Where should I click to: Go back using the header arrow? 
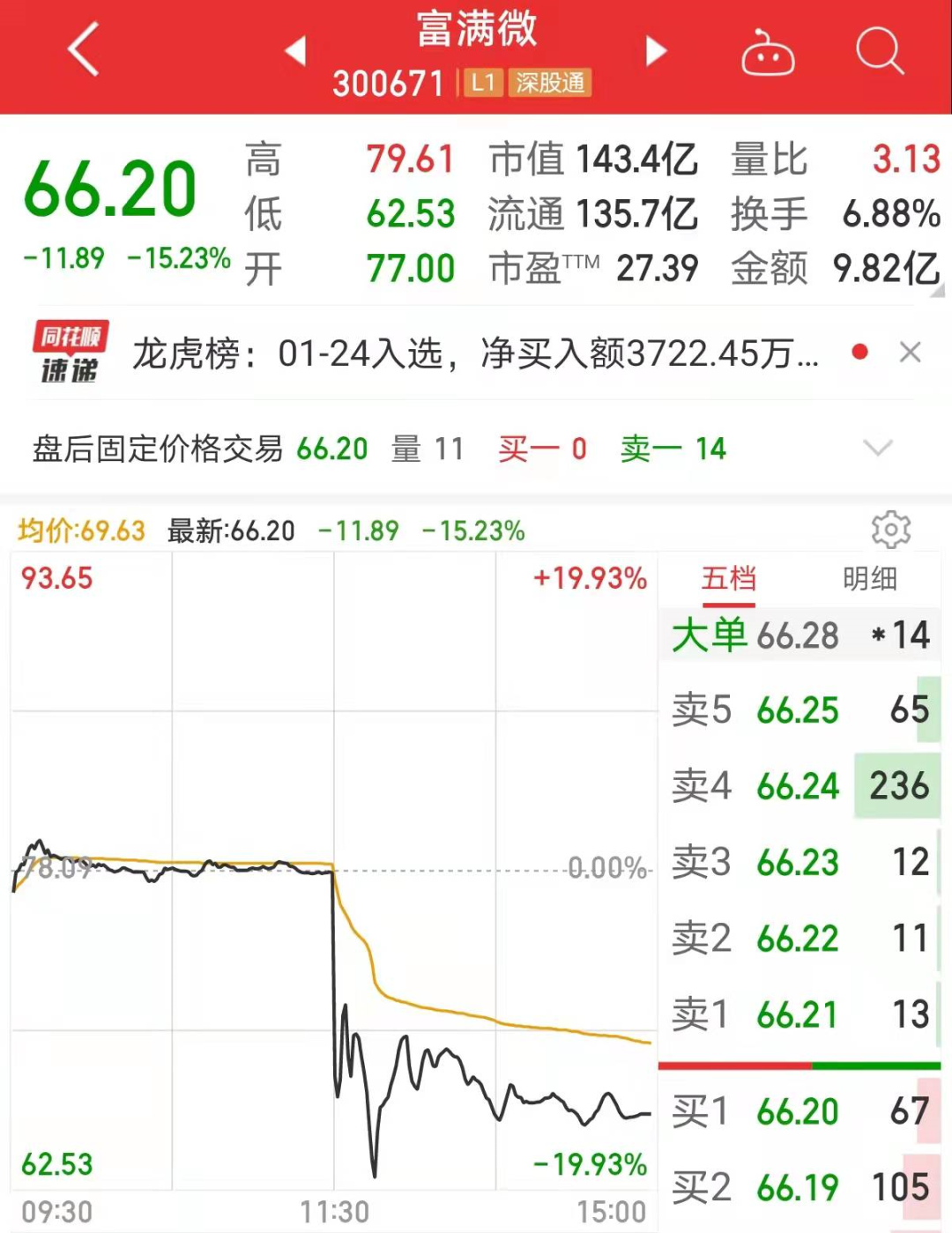pos(84,50)
